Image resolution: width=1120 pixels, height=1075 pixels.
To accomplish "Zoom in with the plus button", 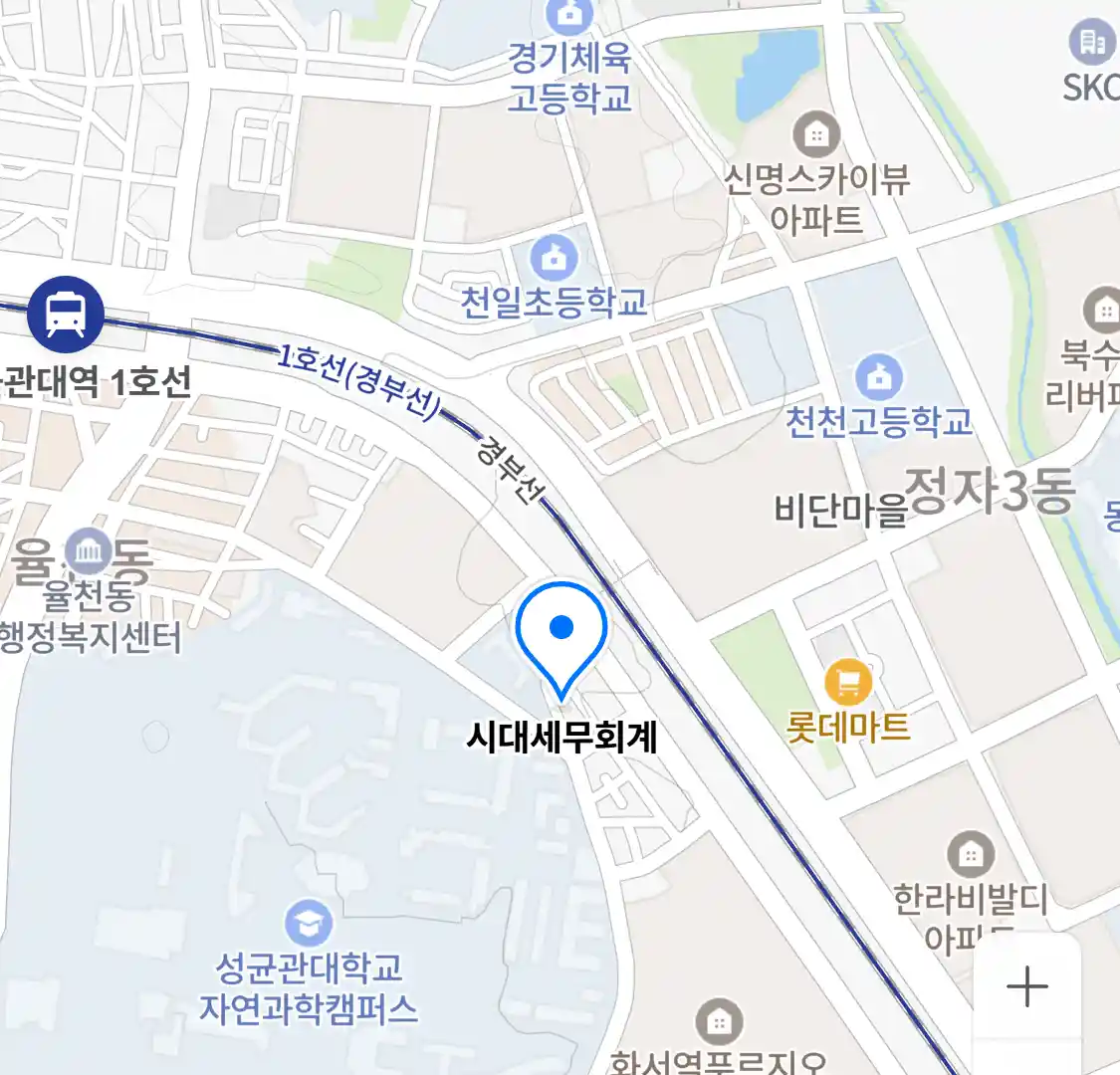I will (1026, 987).
